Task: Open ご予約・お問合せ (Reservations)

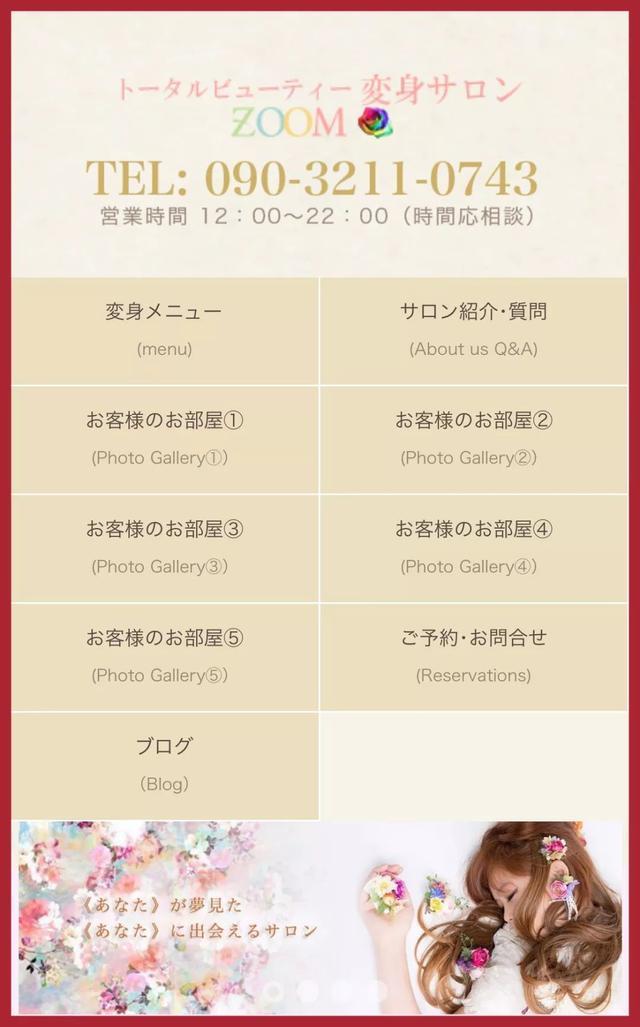Action: click(473, 657)
